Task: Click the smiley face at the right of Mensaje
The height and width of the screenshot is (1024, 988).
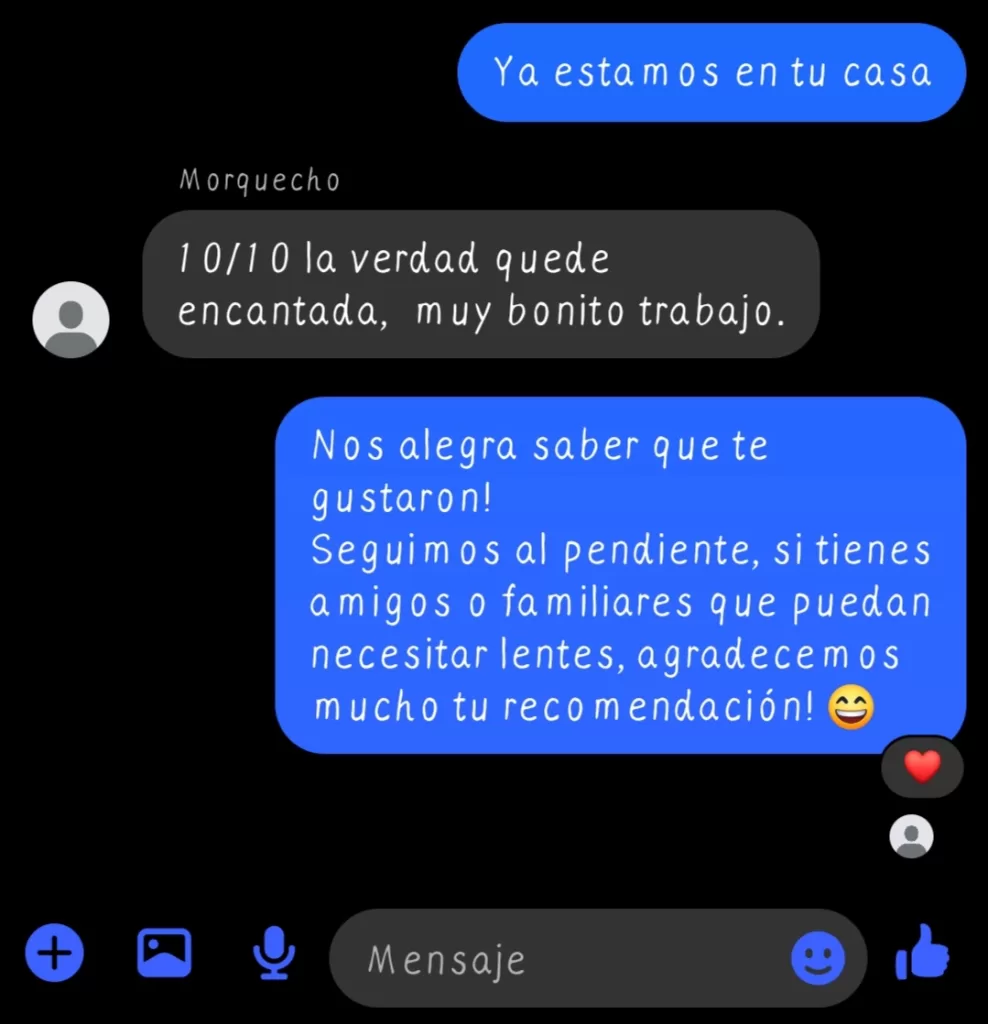Action: (x=820, y=957)
